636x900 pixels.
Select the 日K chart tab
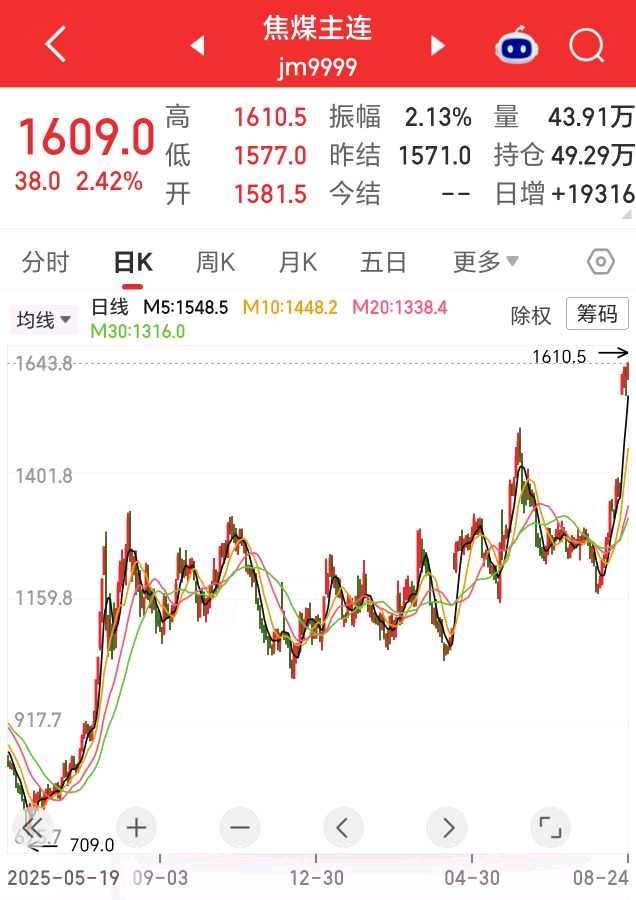(x=133, y=262)
